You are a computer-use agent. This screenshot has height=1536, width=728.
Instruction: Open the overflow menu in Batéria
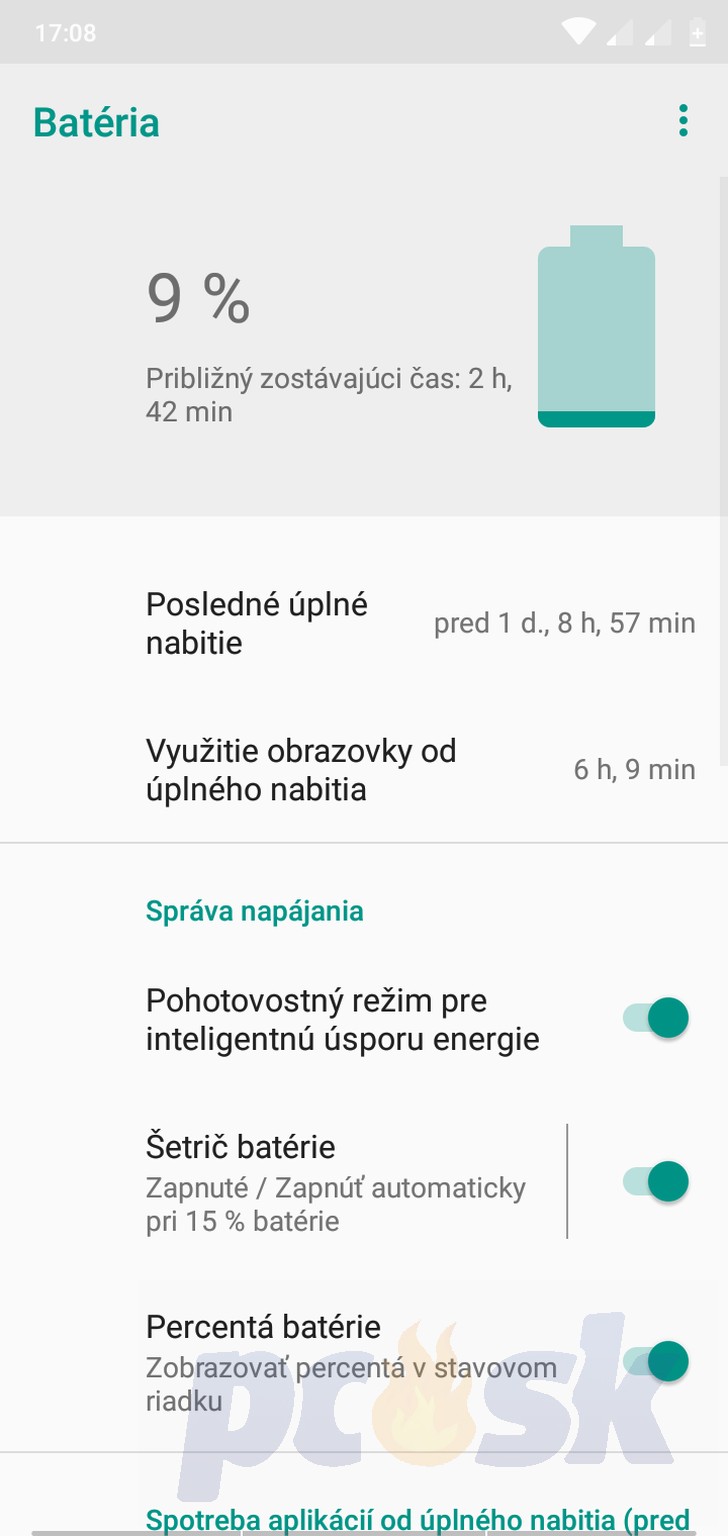(683, 121)
